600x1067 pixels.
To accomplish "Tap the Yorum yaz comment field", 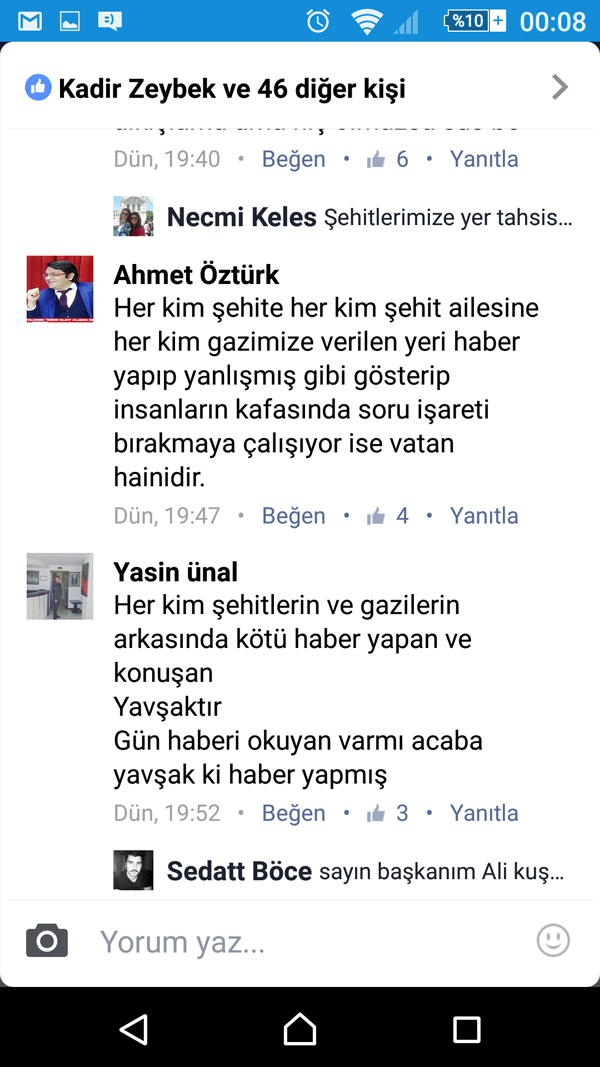I will (300, 942).
